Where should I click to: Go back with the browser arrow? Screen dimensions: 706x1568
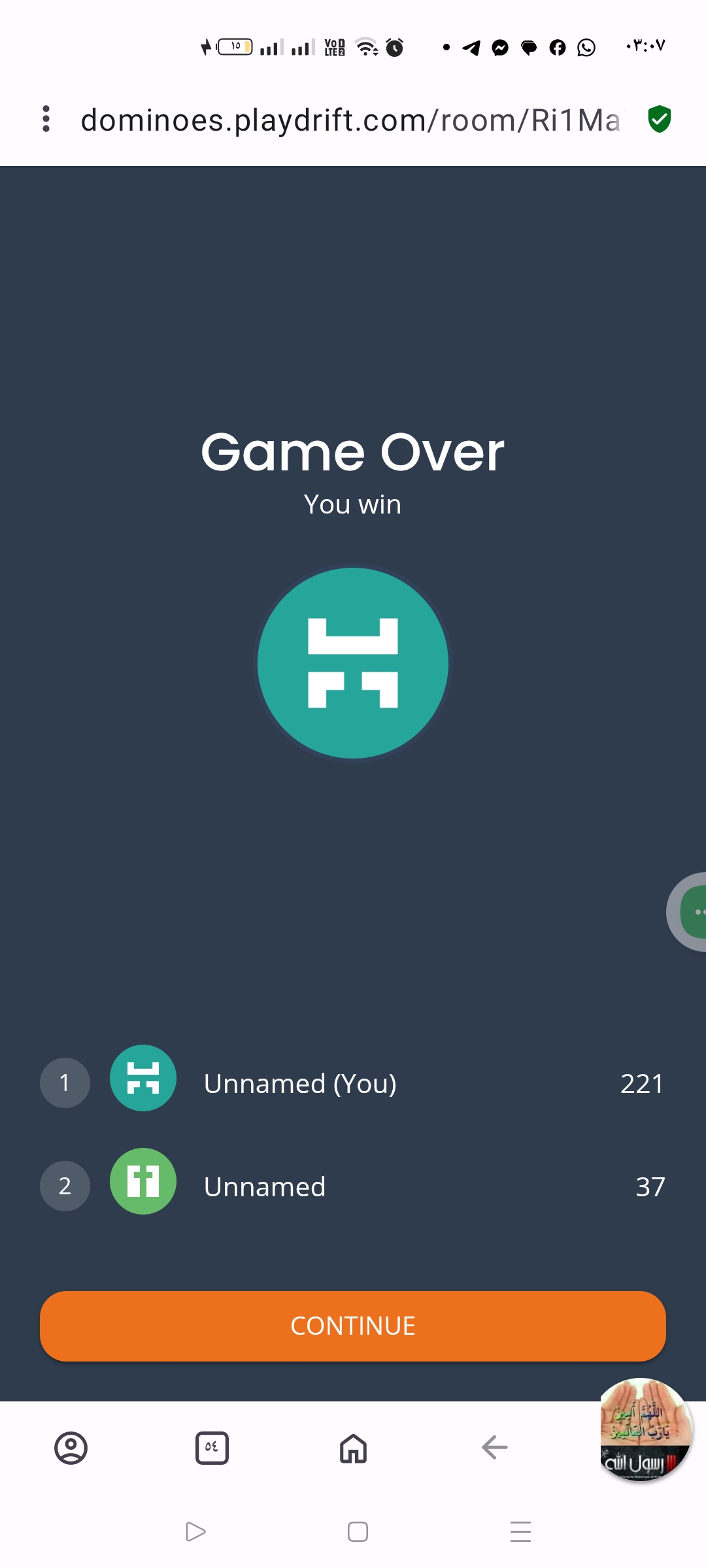coord(494,1448)
